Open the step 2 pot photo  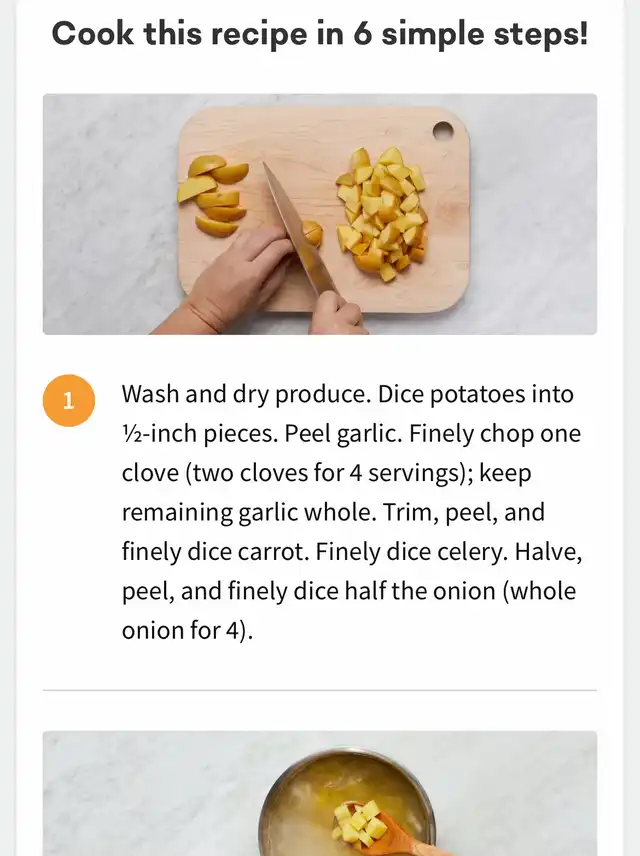point(320,792)
